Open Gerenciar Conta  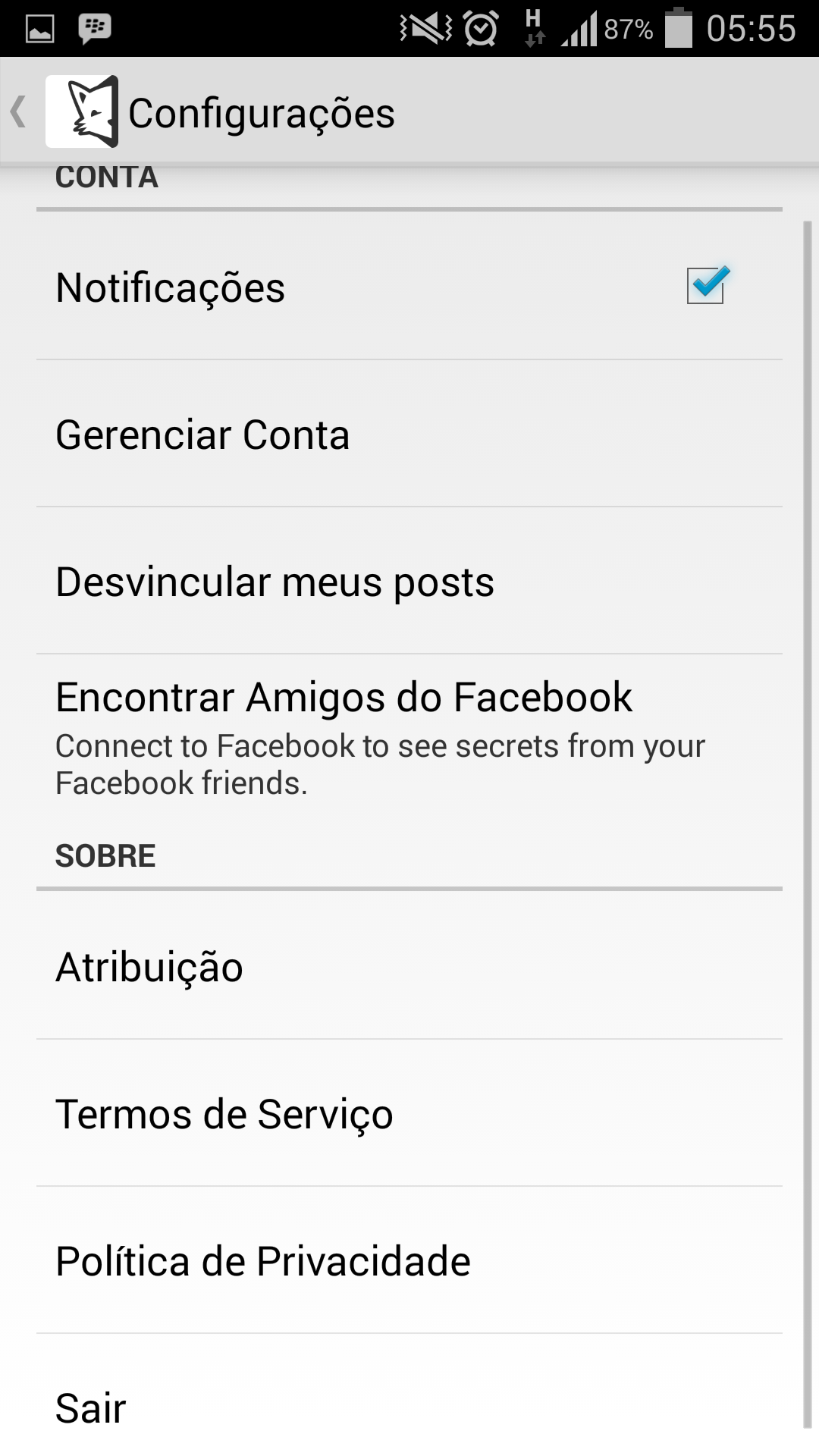(409, 435)
